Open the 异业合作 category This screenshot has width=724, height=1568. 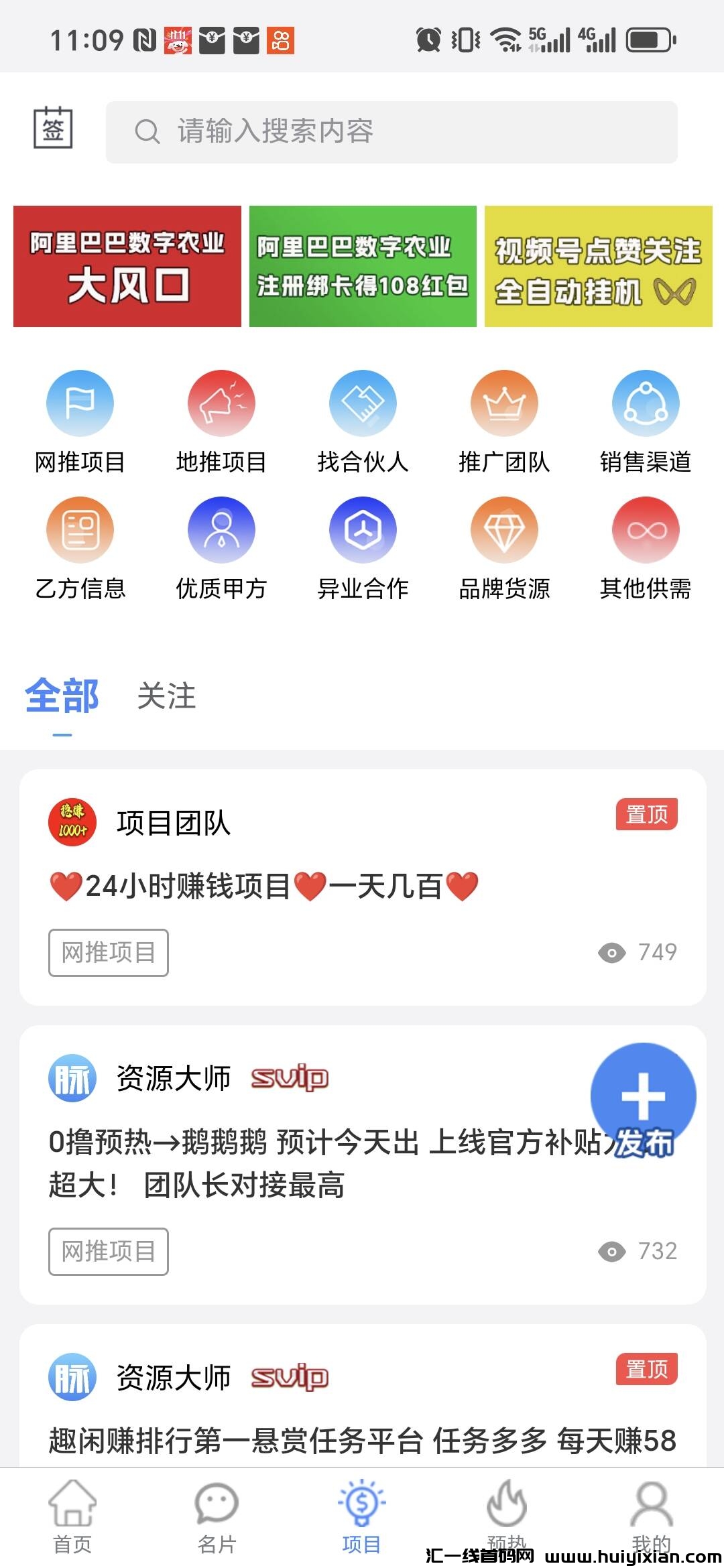tap(363, 530)
